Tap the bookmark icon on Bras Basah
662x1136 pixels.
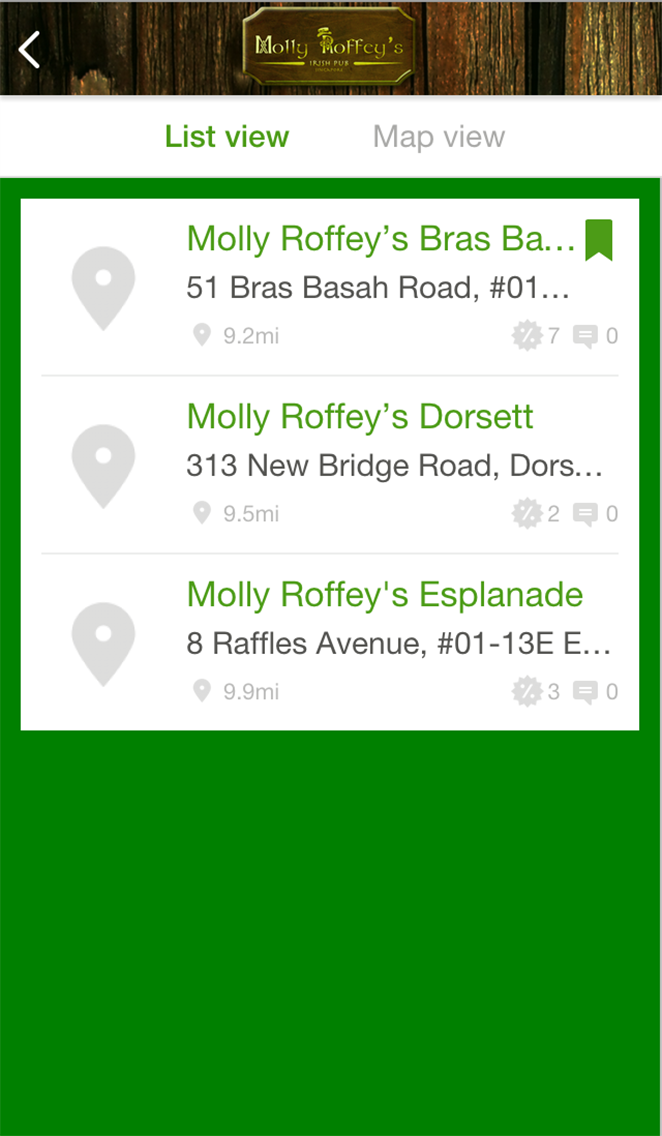[599, 240]
